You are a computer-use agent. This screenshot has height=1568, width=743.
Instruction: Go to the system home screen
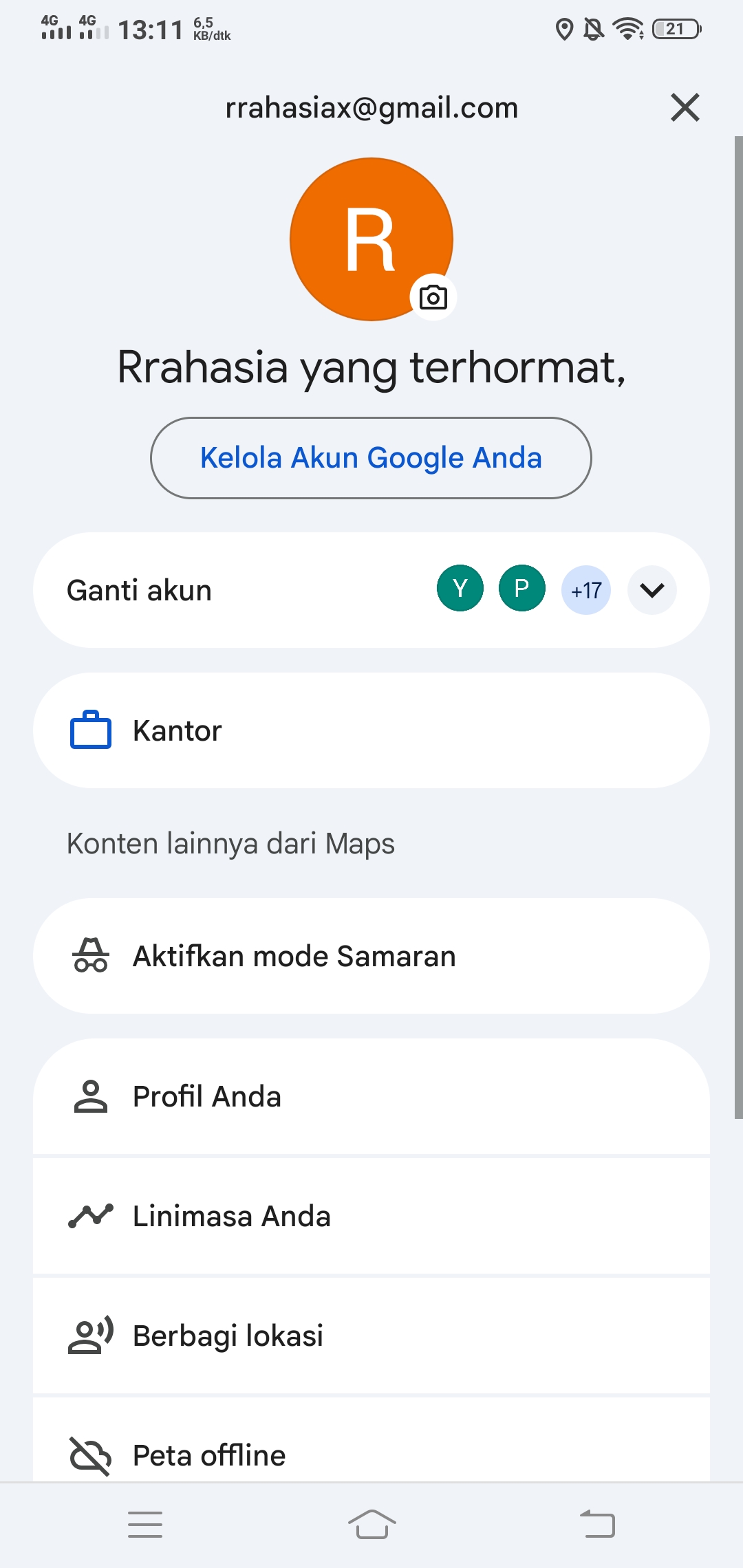(371, 1525)
